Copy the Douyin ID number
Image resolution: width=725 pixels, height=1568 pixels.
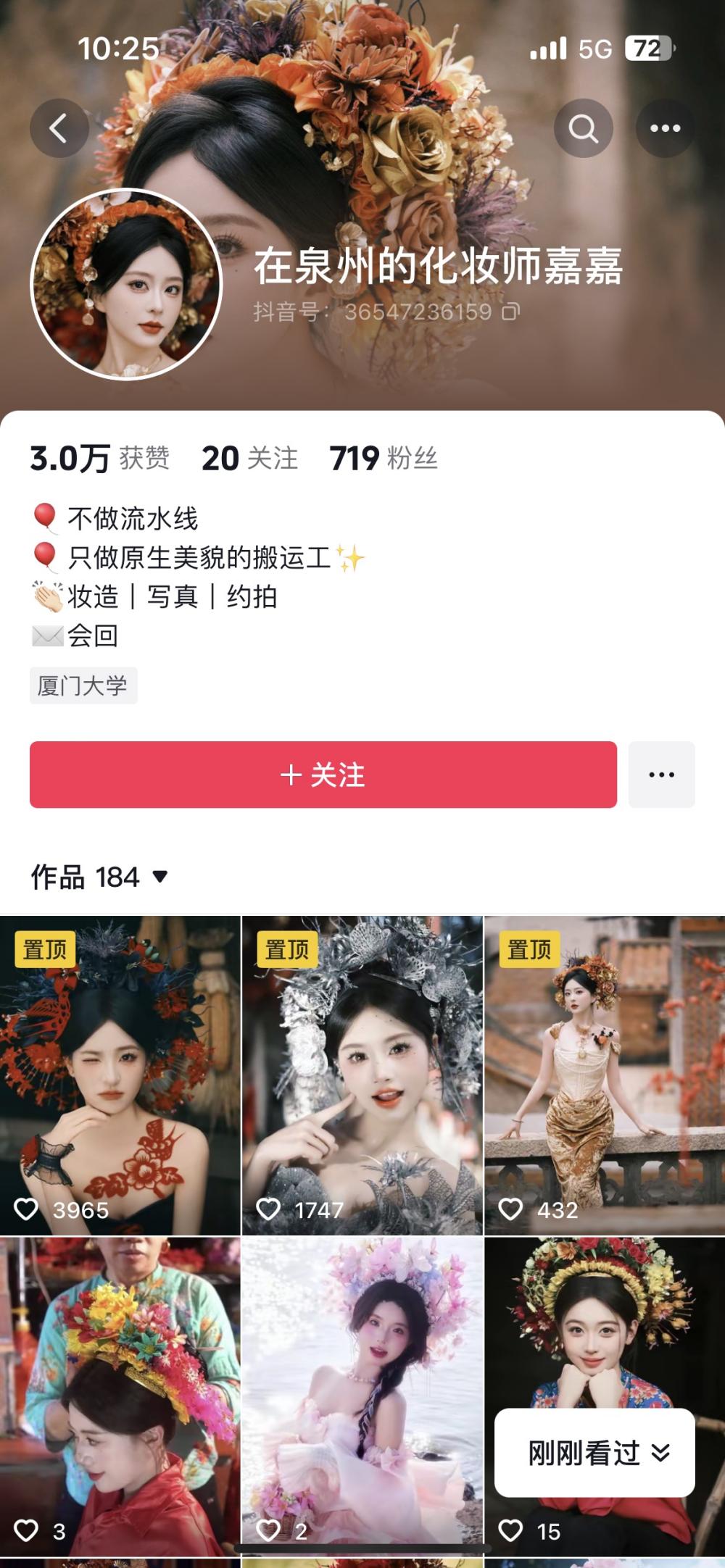tap(511, 312)
